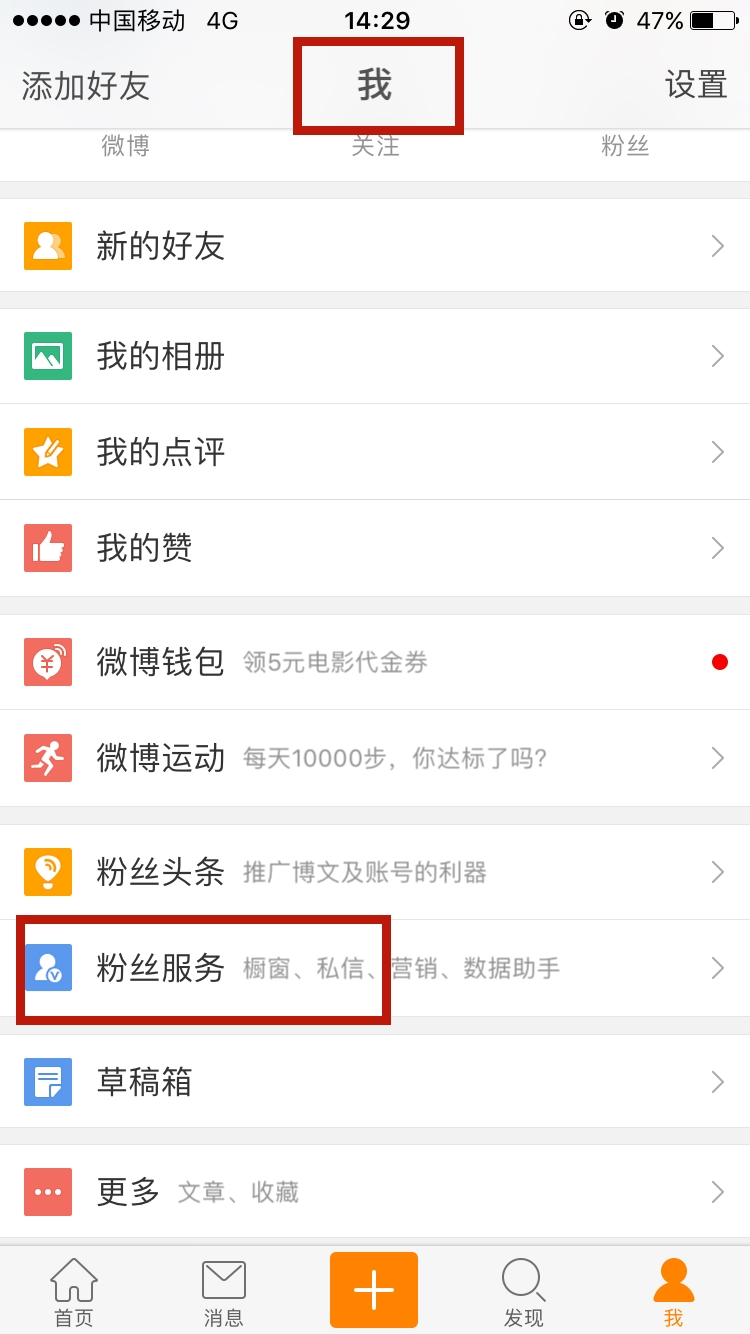Open 新的好友 row
The height and width of the screenshot is (1334, 750).
[375, 246]
